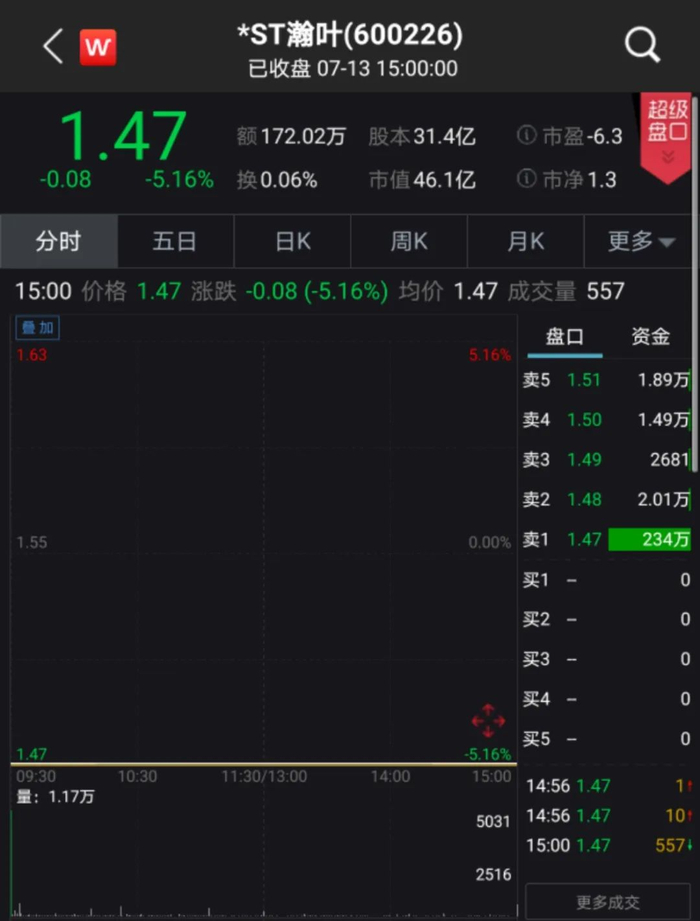Tap the red W icon
Viewport: 700px width, 921px height.
click(x=98, y=47)
